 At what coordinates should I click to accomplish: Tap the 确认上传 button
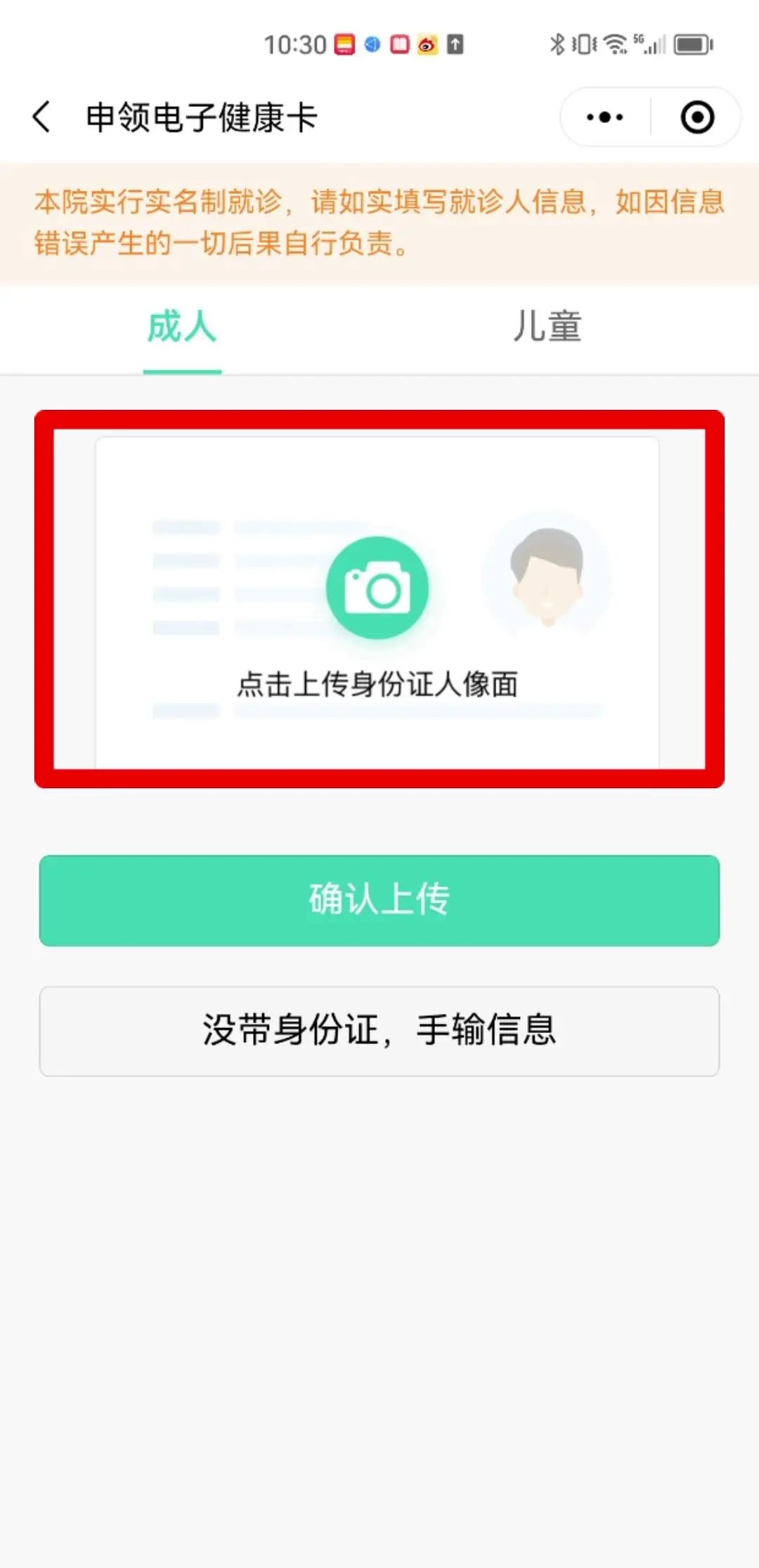tap(379, 900)
